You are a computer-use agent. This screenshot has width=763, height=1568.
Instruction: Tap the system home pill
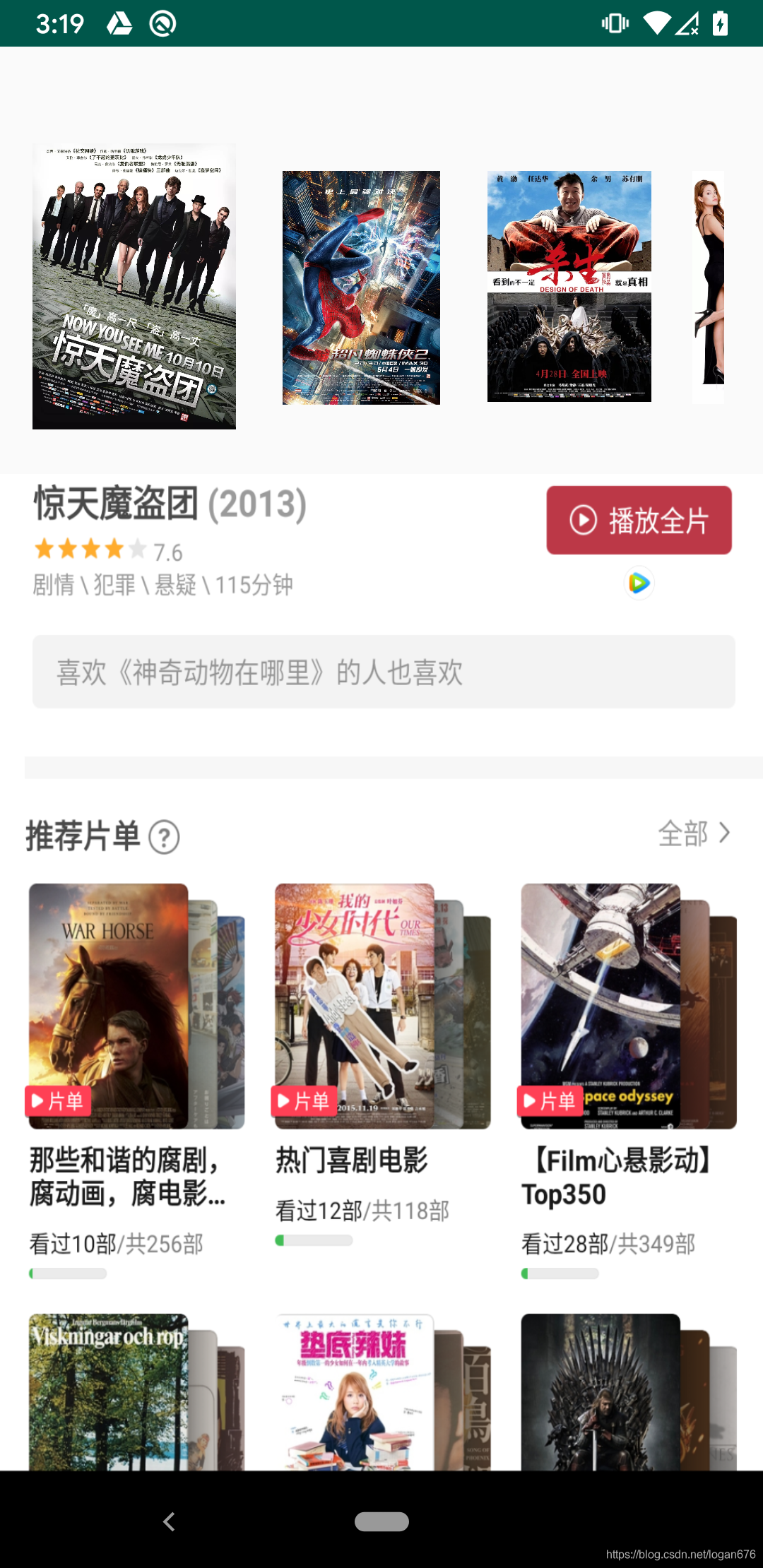[381, 1521]
